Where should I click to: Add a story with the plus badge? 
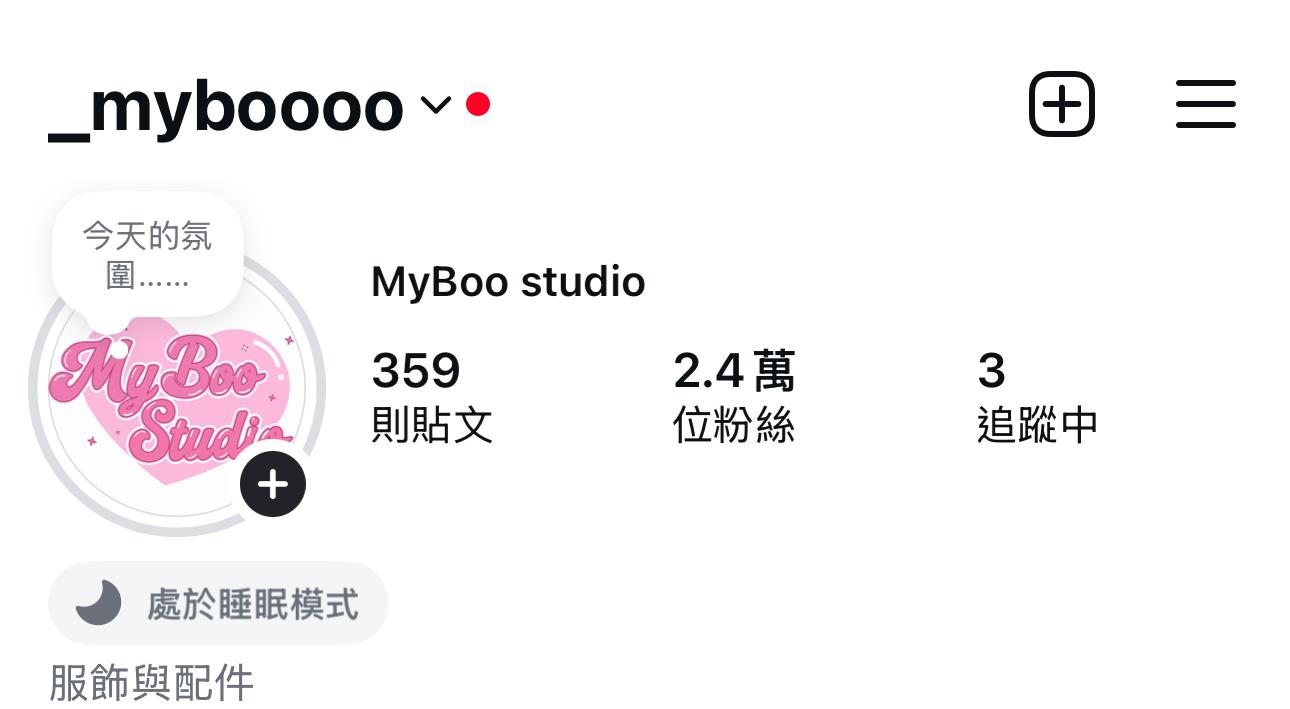click(x=273, y=484)
